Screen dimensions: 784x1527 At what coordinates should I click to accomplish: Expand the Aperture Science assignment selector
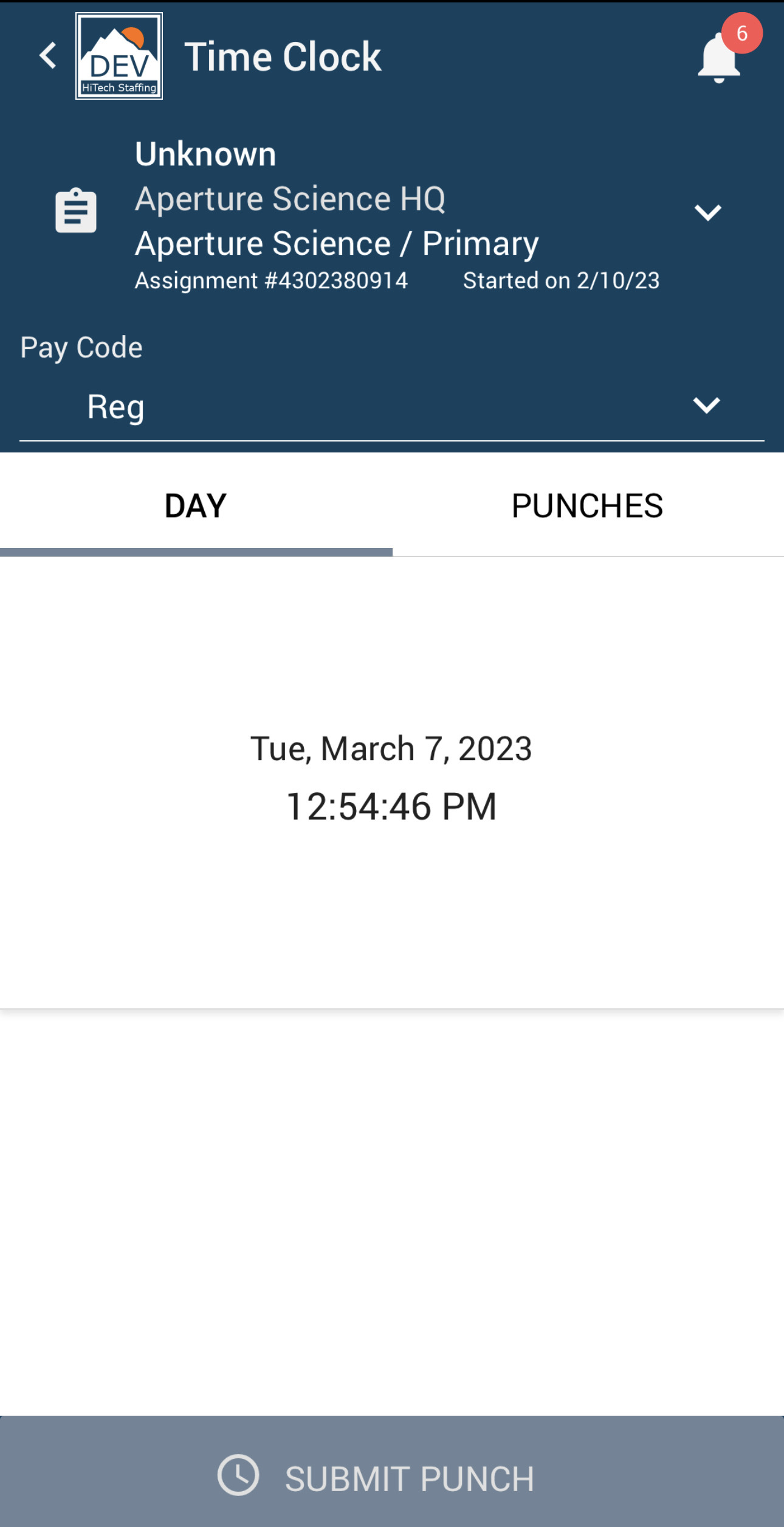[x=707, y=213]
